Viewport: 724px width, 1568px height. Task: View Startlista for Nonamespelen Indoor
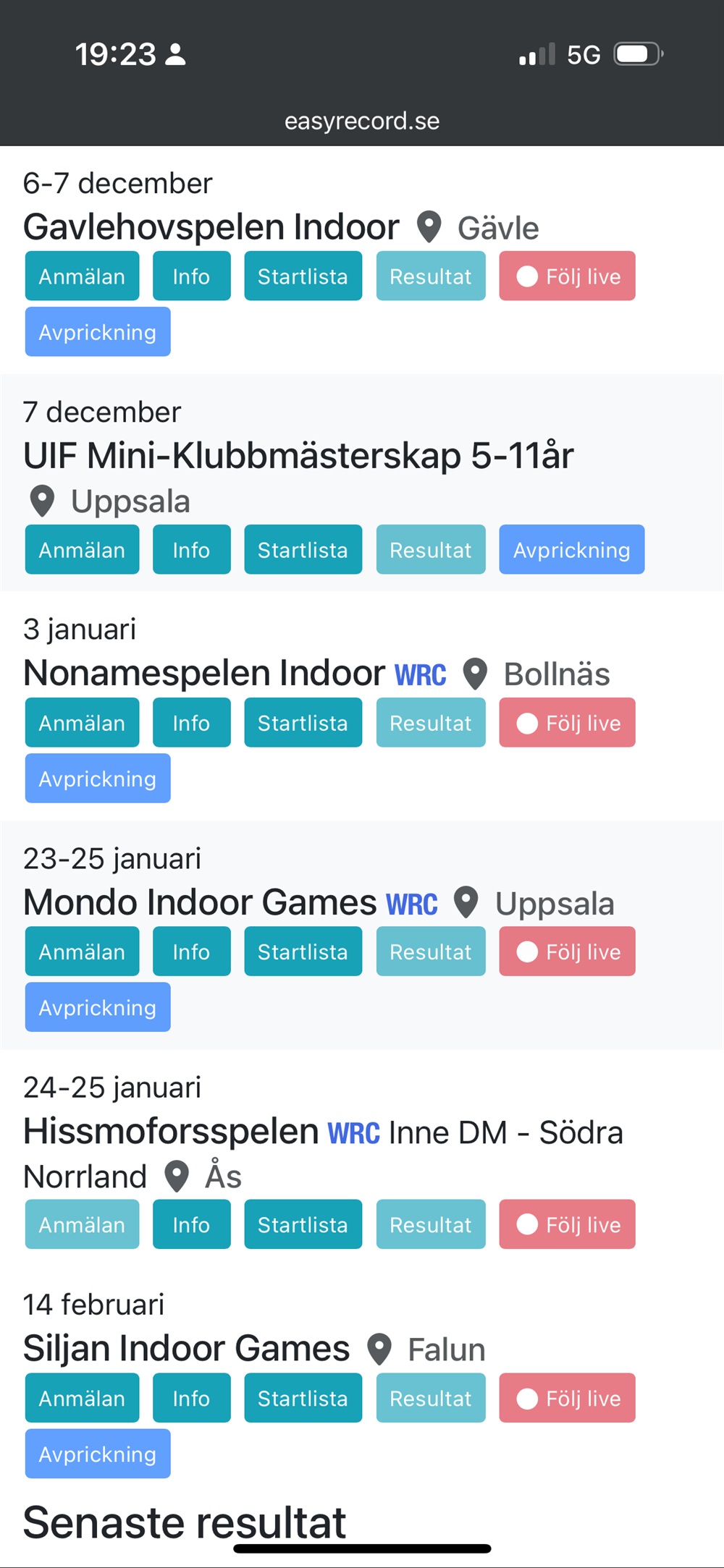(x=303, y=723)
